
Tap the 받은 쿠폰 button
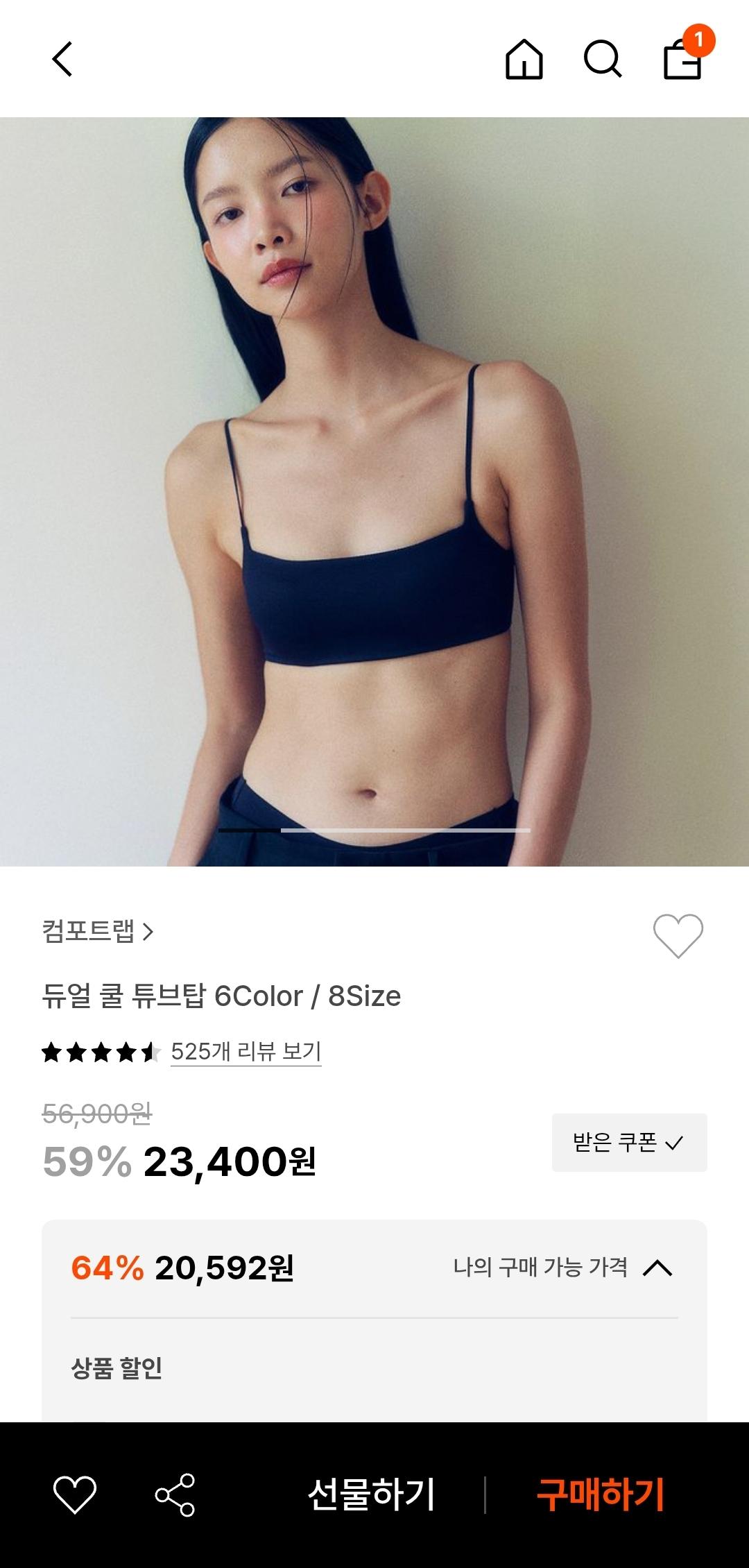629,1142
